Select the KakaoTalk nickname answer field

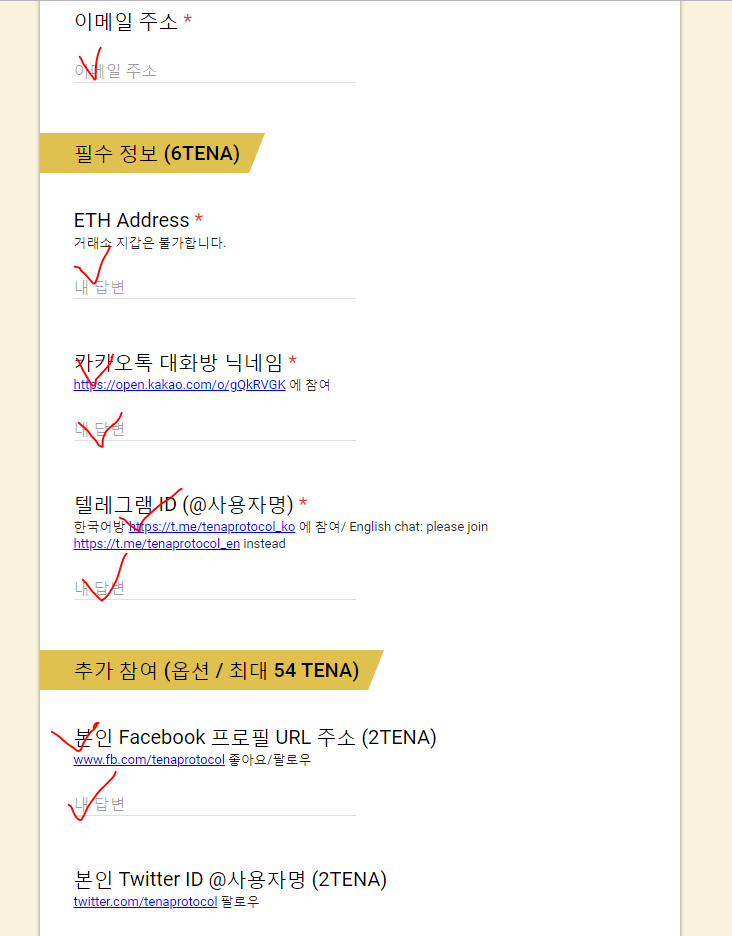pos(214,429)
